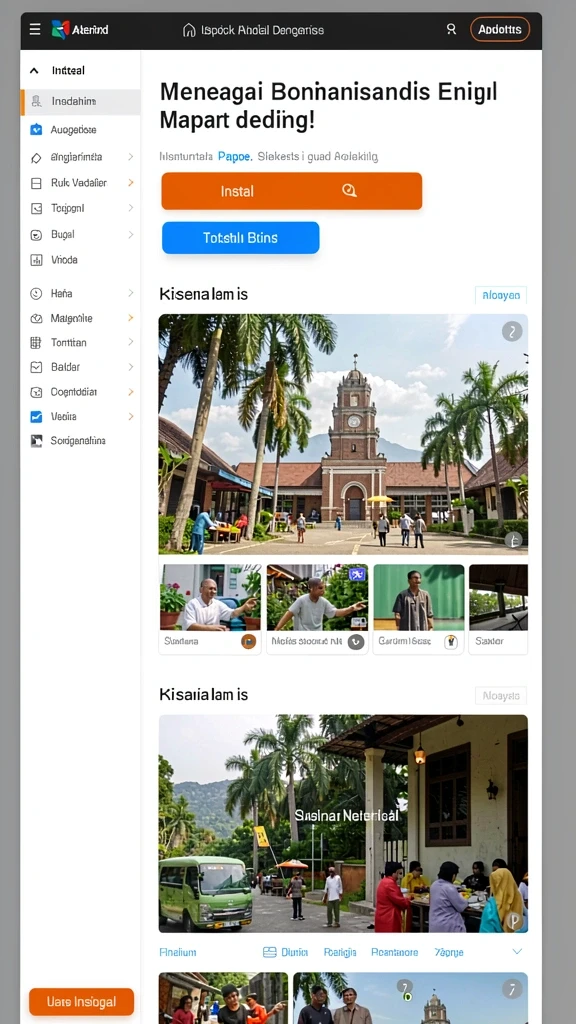Tap the orange Uare Insiogal button

pyautogui.click(x=82, y=1002)
